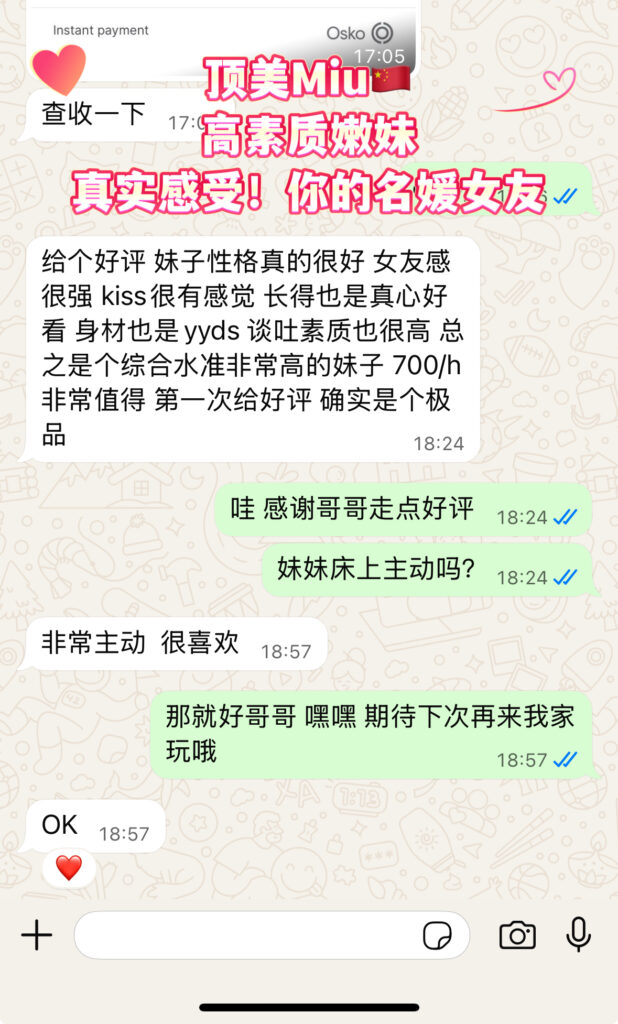Tap the voice message microphone
This screenshot has height=1024, width=618.
(578, 935)
